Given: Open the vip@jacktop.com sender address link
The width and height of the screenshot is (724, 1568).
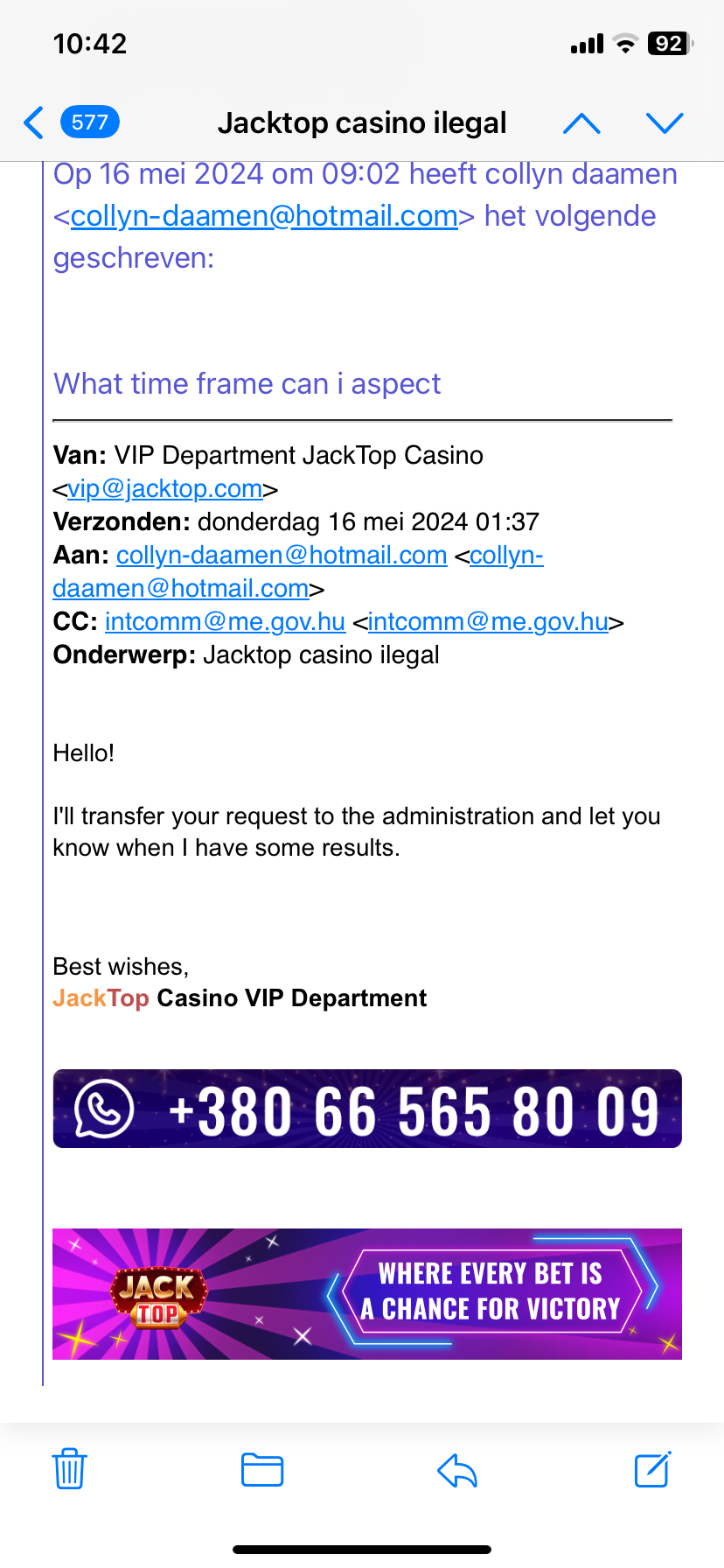Looking at the screenshot, I should point(165,488).
